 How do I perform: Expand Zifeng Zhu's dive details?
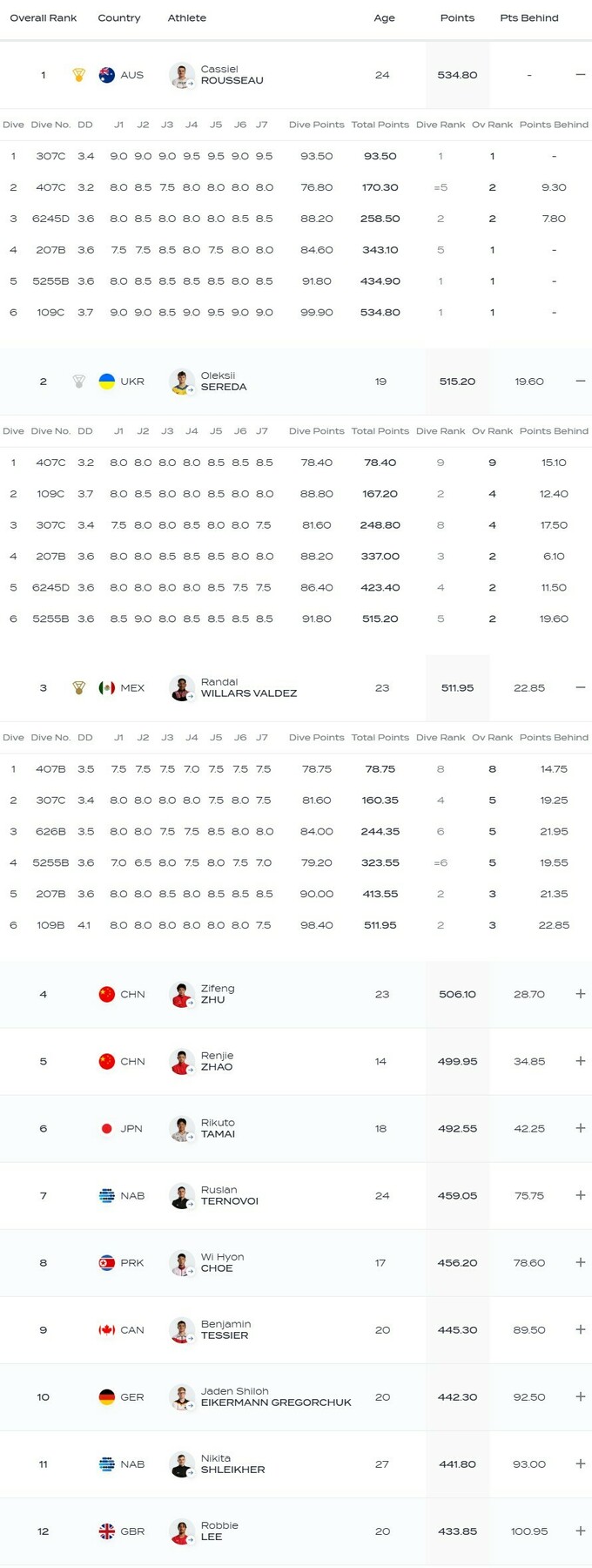tap(580, 994)
